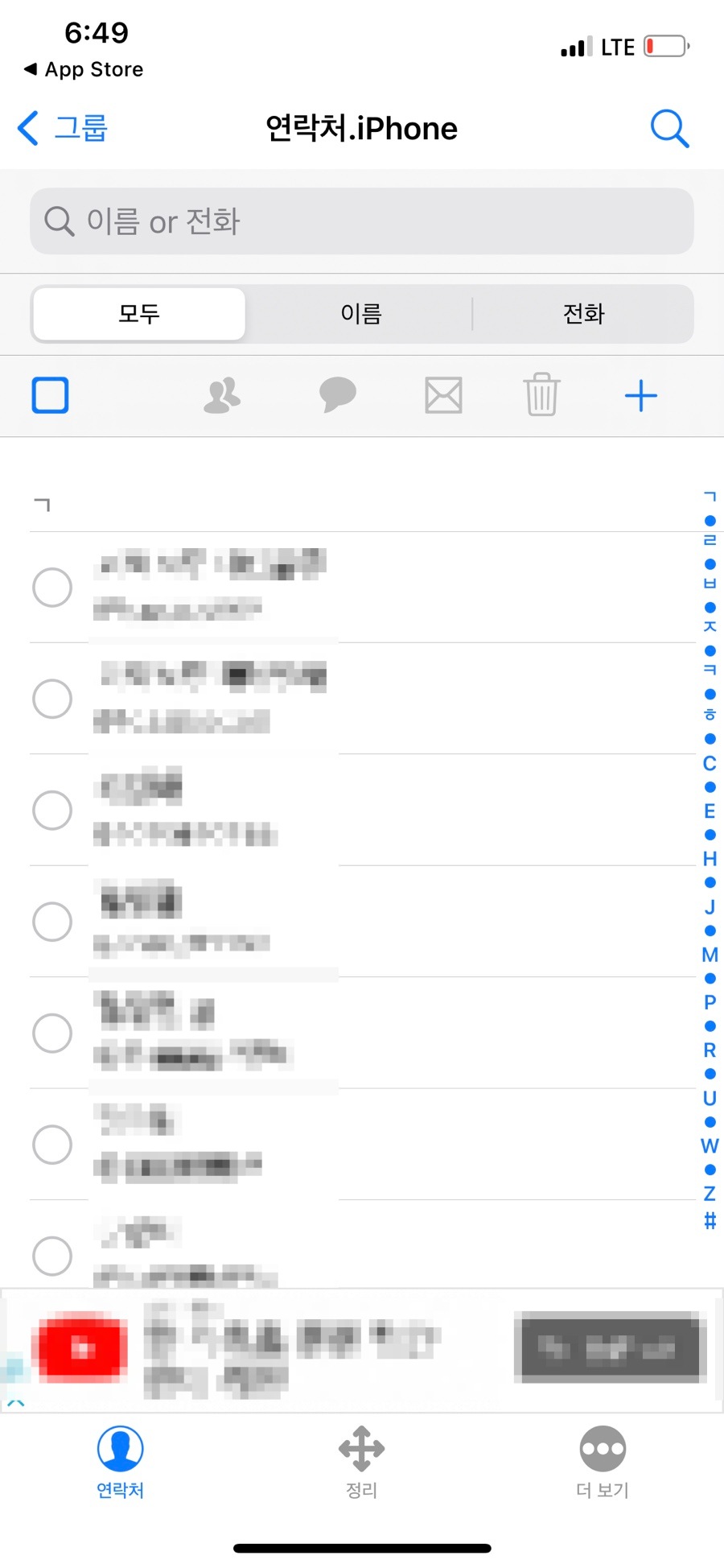Jump to letter M in the index
724x1568 pixels.
[x=710, y=955]
